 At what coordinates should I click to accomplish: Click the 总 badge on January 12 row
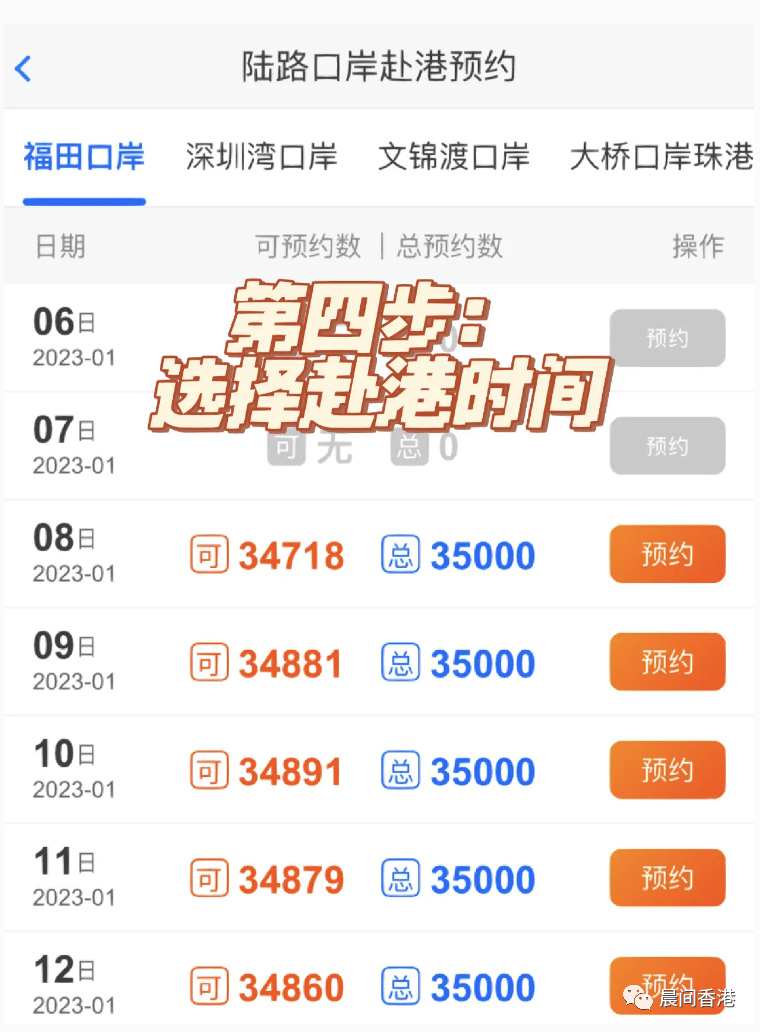click(399, 986)
